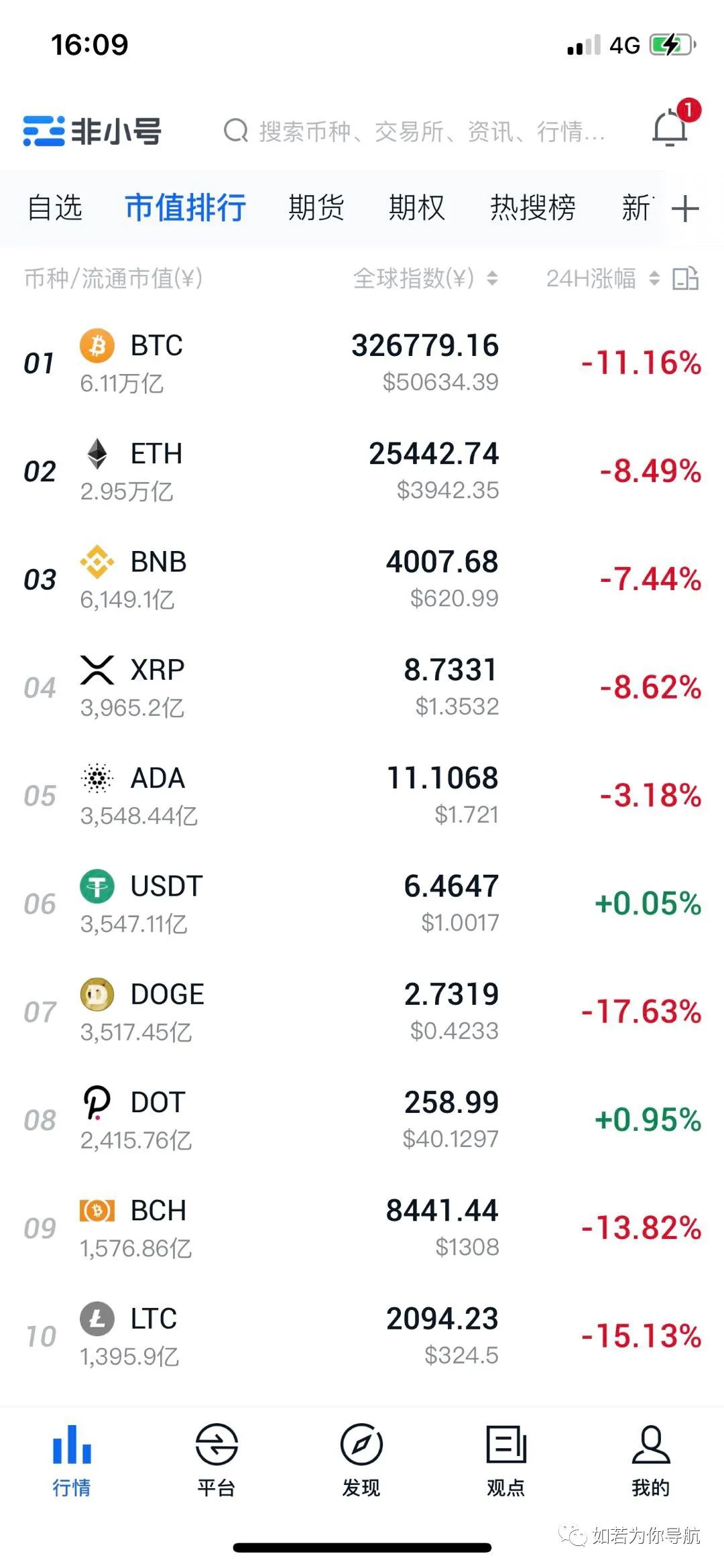Switch to the 自选 tab
Viewport: 724px width, 1568px height.
(x=55, y=208)
